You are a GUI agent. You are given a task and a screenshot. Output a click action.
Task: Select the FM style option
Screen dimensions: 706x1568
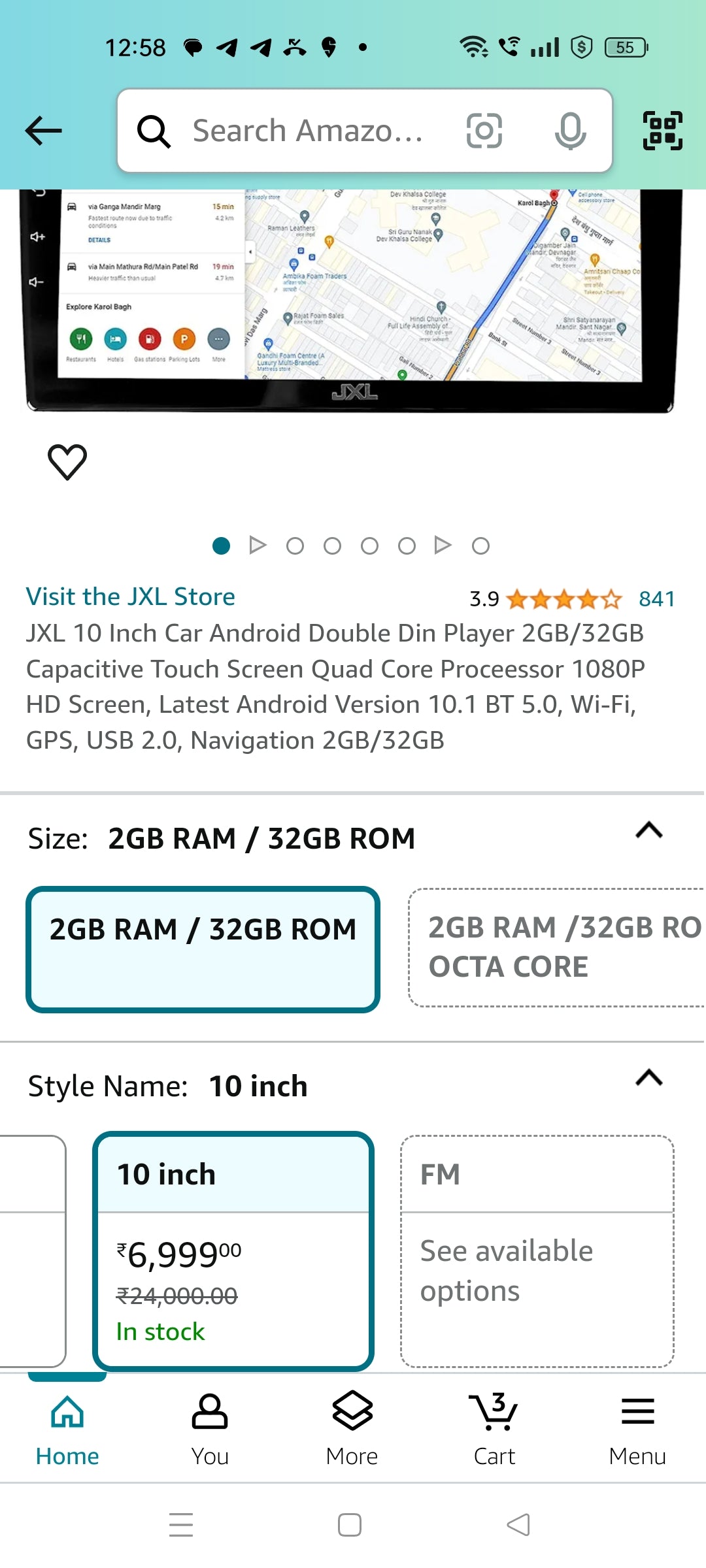[537, 1250]
